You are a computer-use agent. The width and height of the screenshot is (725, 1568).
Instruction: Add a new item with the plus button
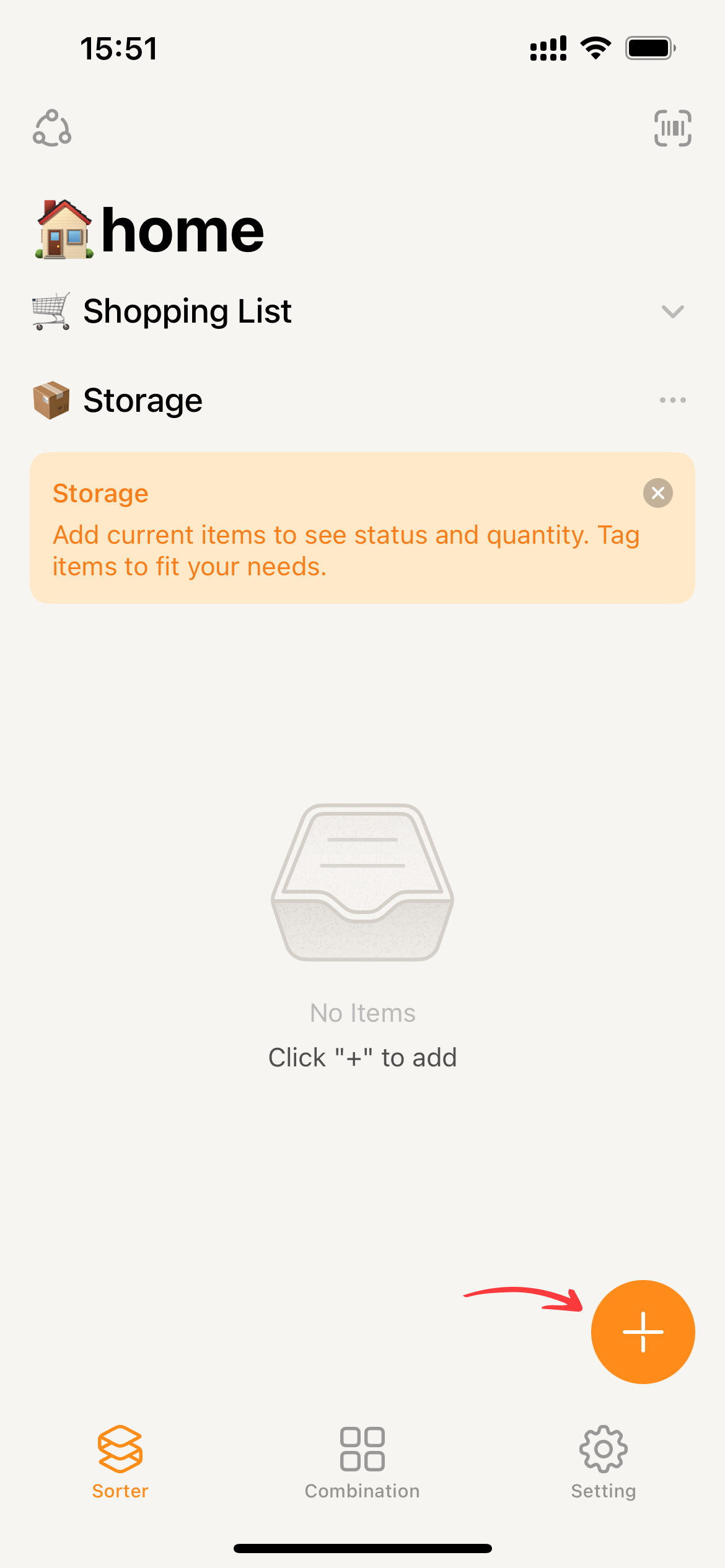(x=643, y=1331)
